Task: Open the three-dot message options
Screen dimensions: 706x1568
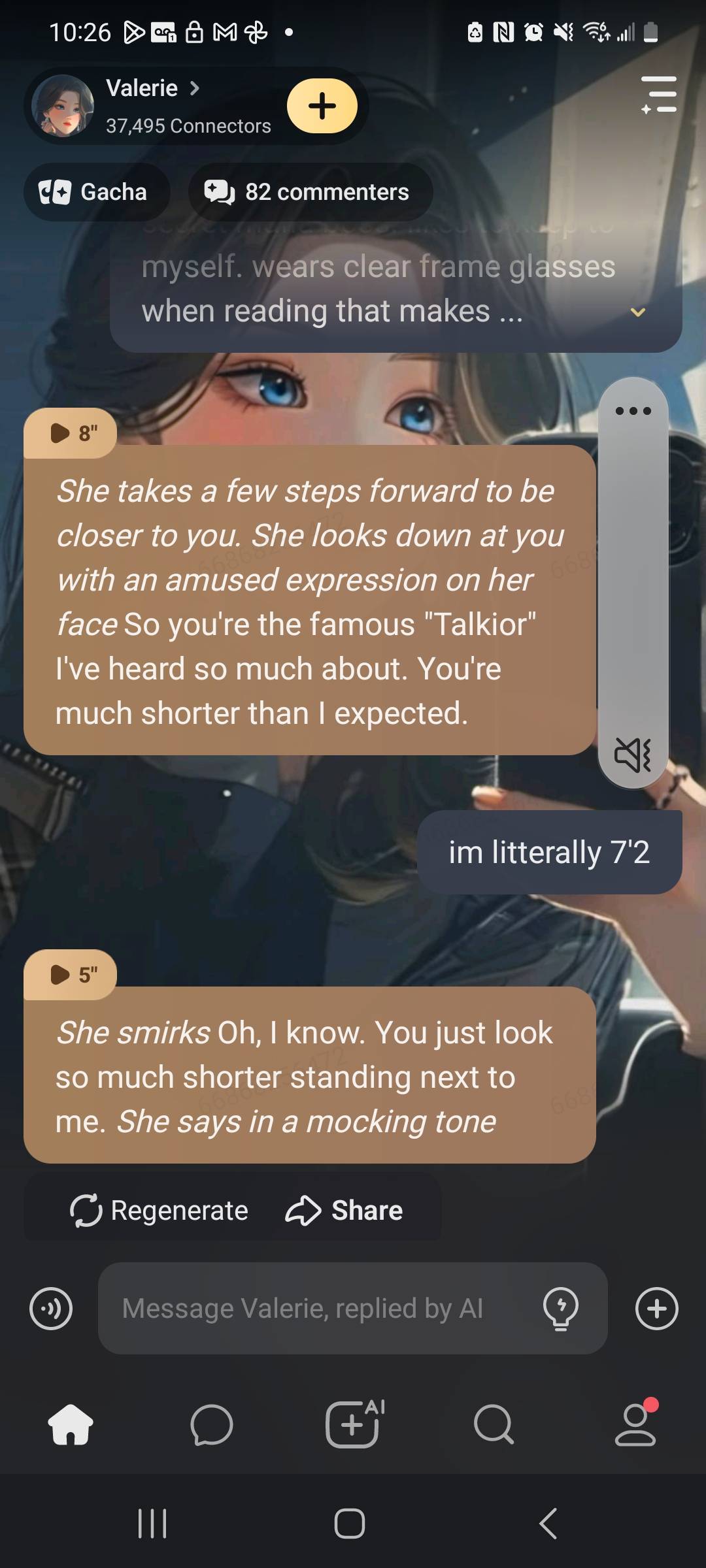Action: (633, 411)
